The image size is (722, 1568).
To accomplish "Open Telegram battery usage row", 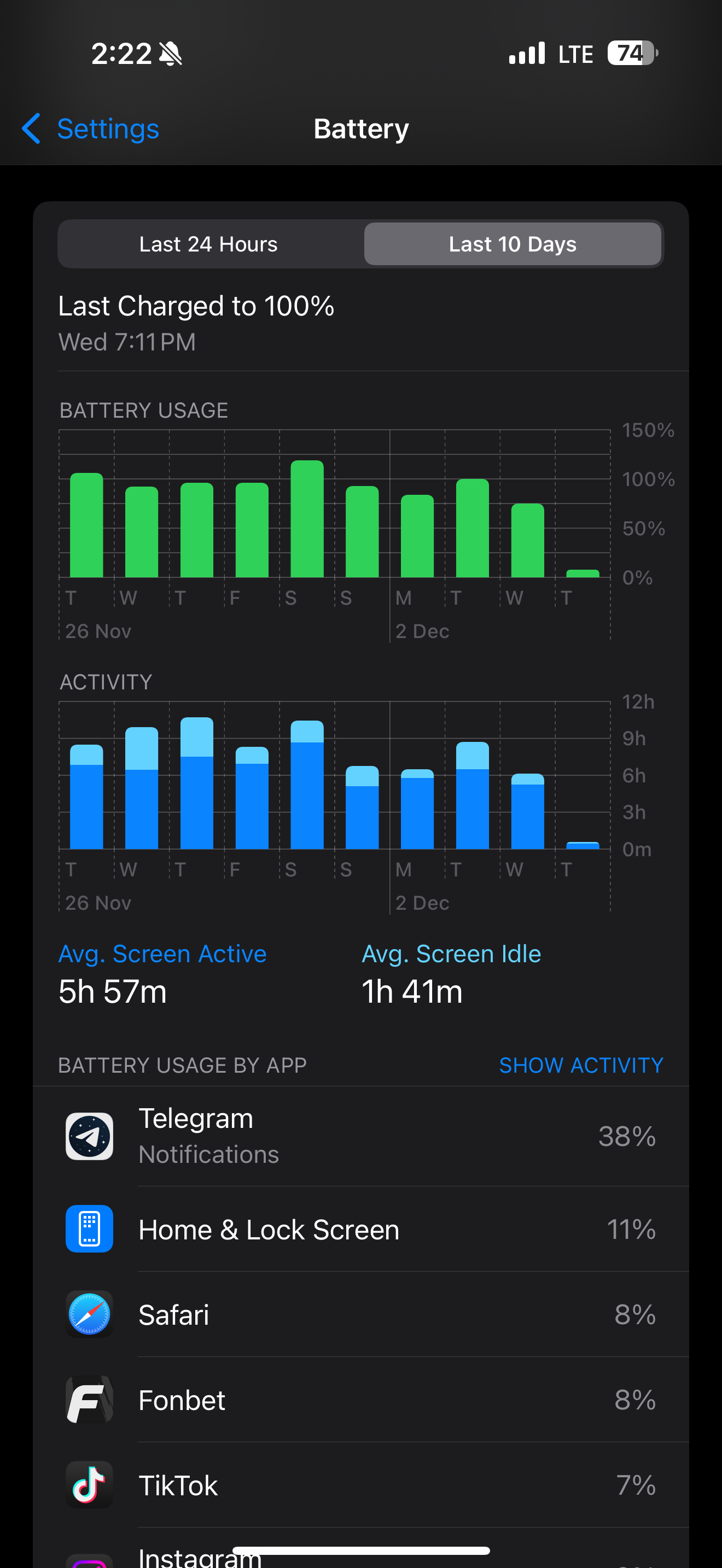I will pos(360,1136).
